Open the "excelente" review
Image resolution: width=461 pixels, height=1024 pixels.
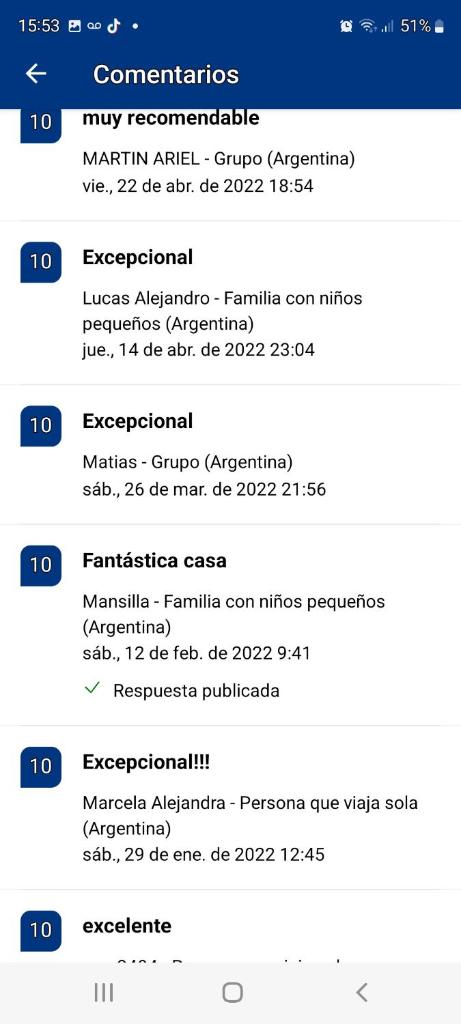click(230, 927)
